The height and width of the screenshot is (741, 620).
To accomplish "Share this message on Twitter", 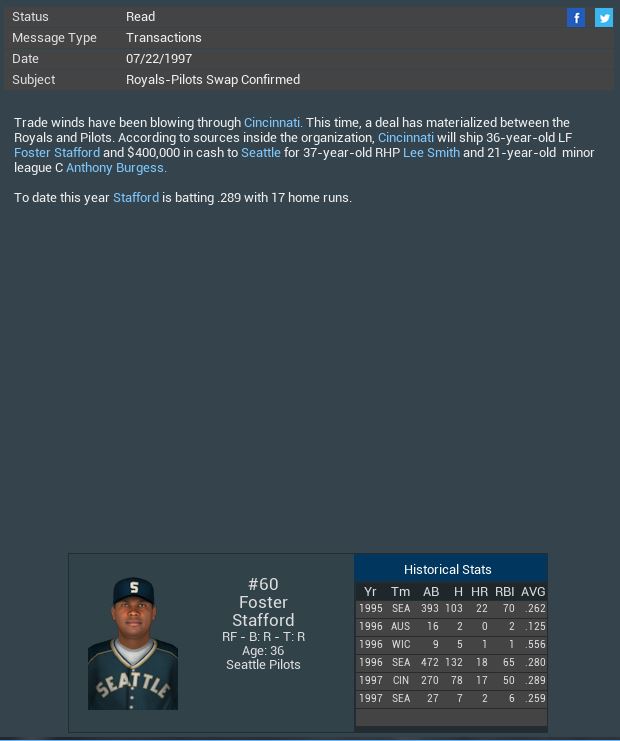I will coord(603,18).
